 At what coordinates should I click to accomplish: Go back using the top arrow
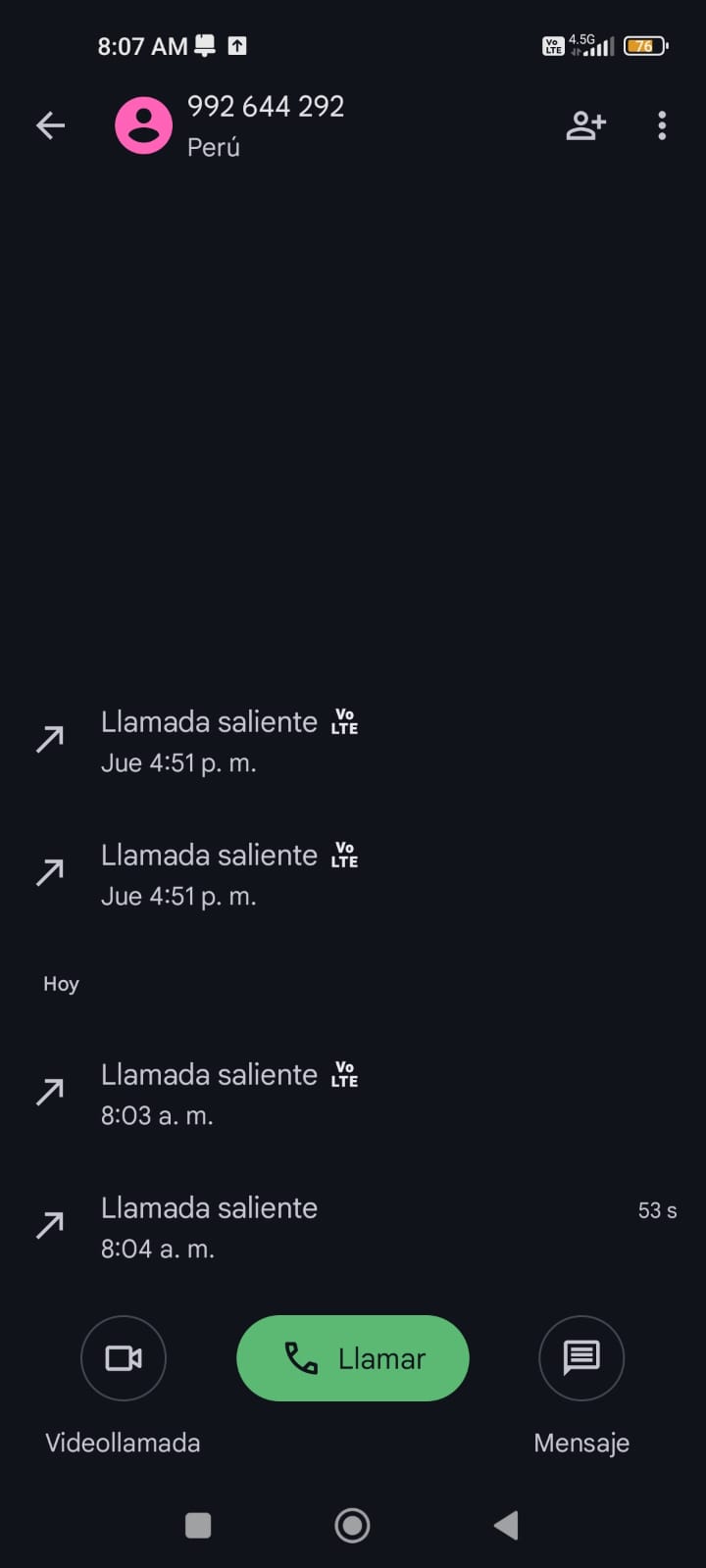point(50,125)
